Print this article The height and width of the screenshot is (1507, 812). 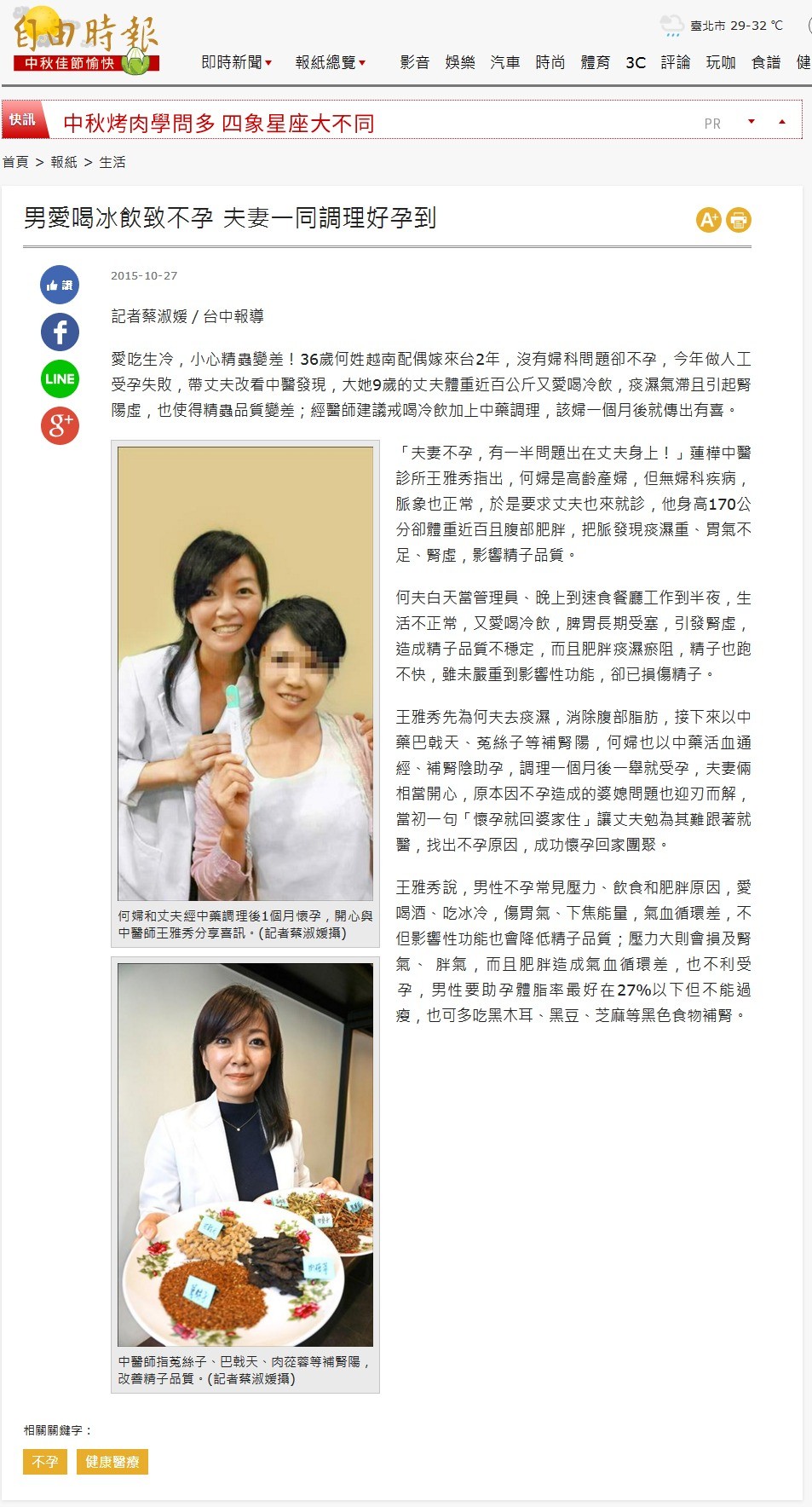[x=739, y=220]
